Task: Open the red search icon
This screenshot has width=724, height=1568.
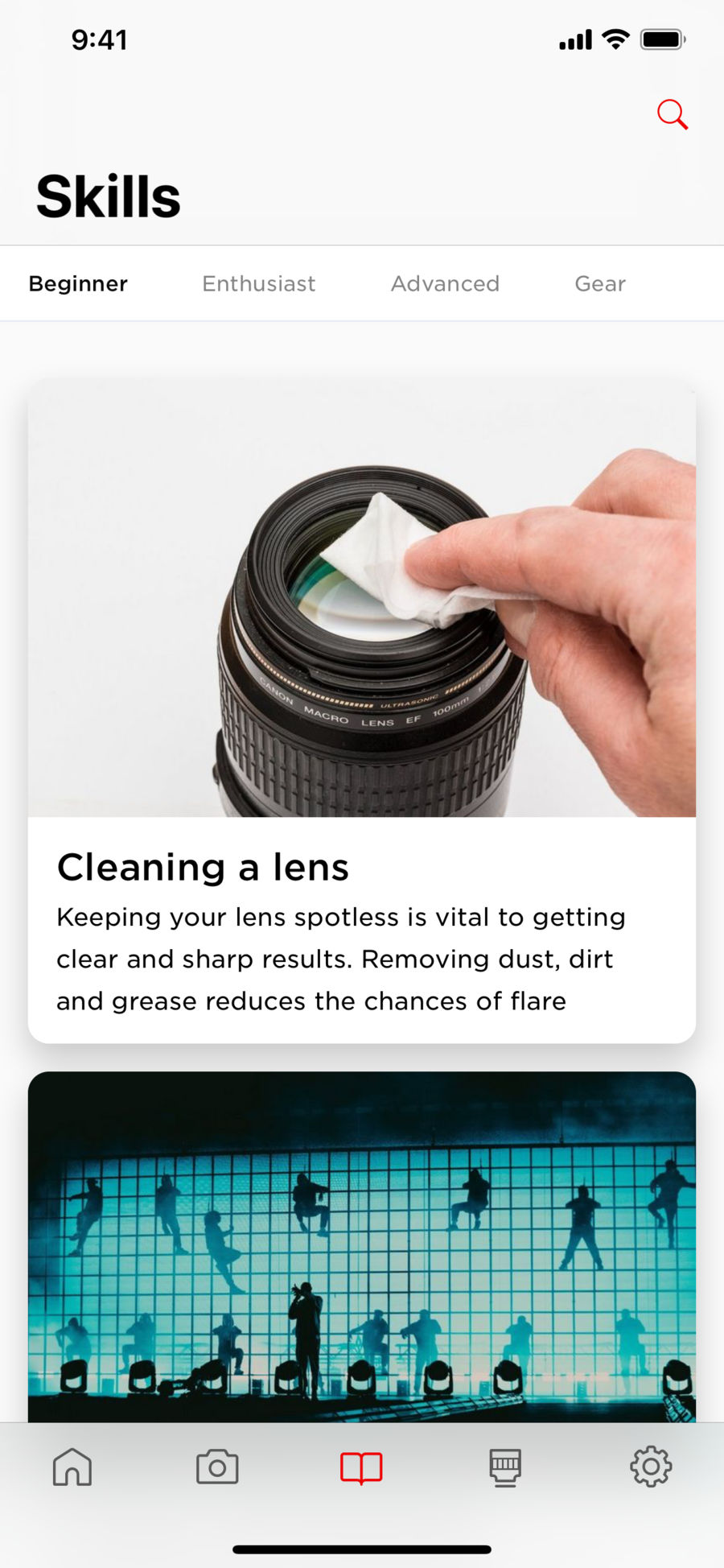Action: 672,114
